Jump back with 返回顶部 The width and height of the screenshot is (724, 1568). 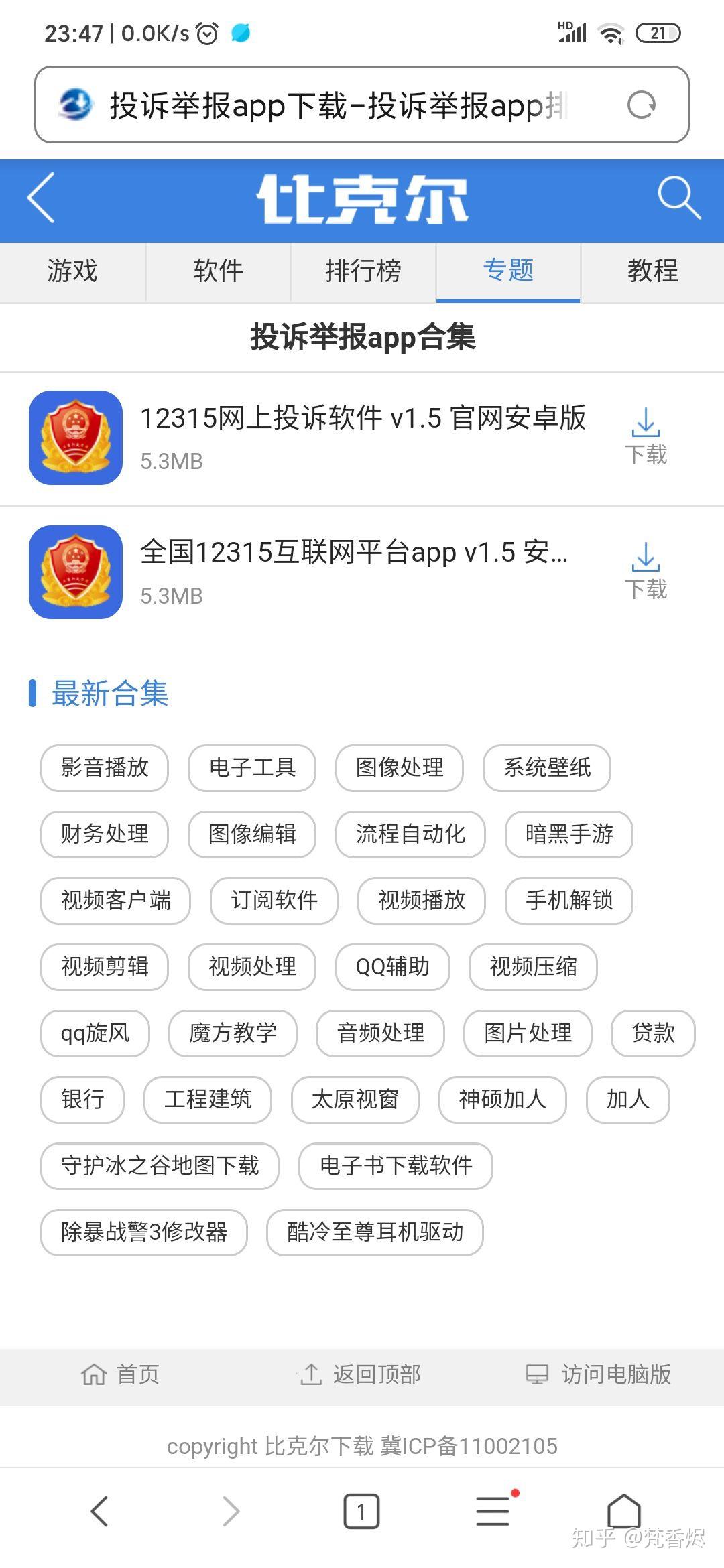coord(361,1375)
